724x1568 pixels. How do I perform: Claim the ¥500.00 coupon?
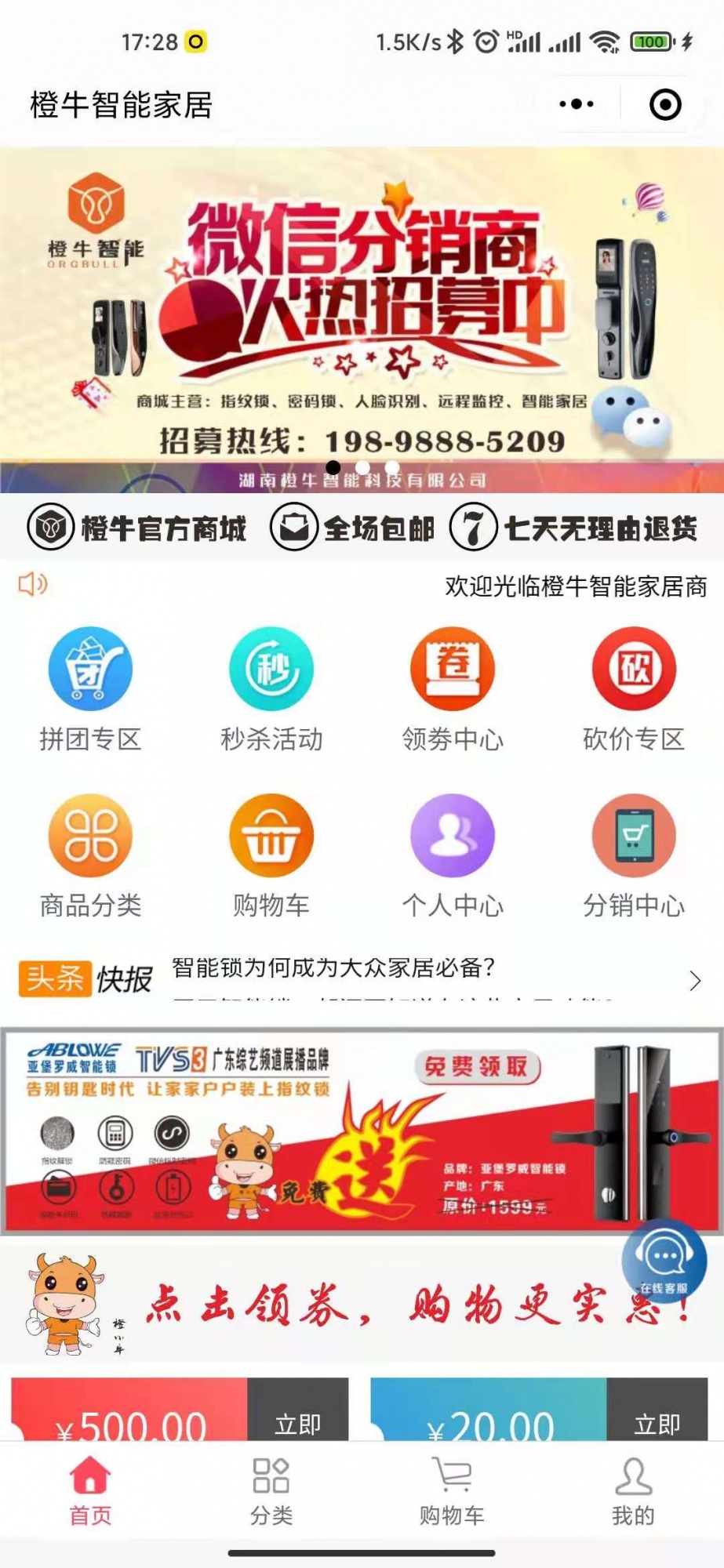tap(297, 1416)
